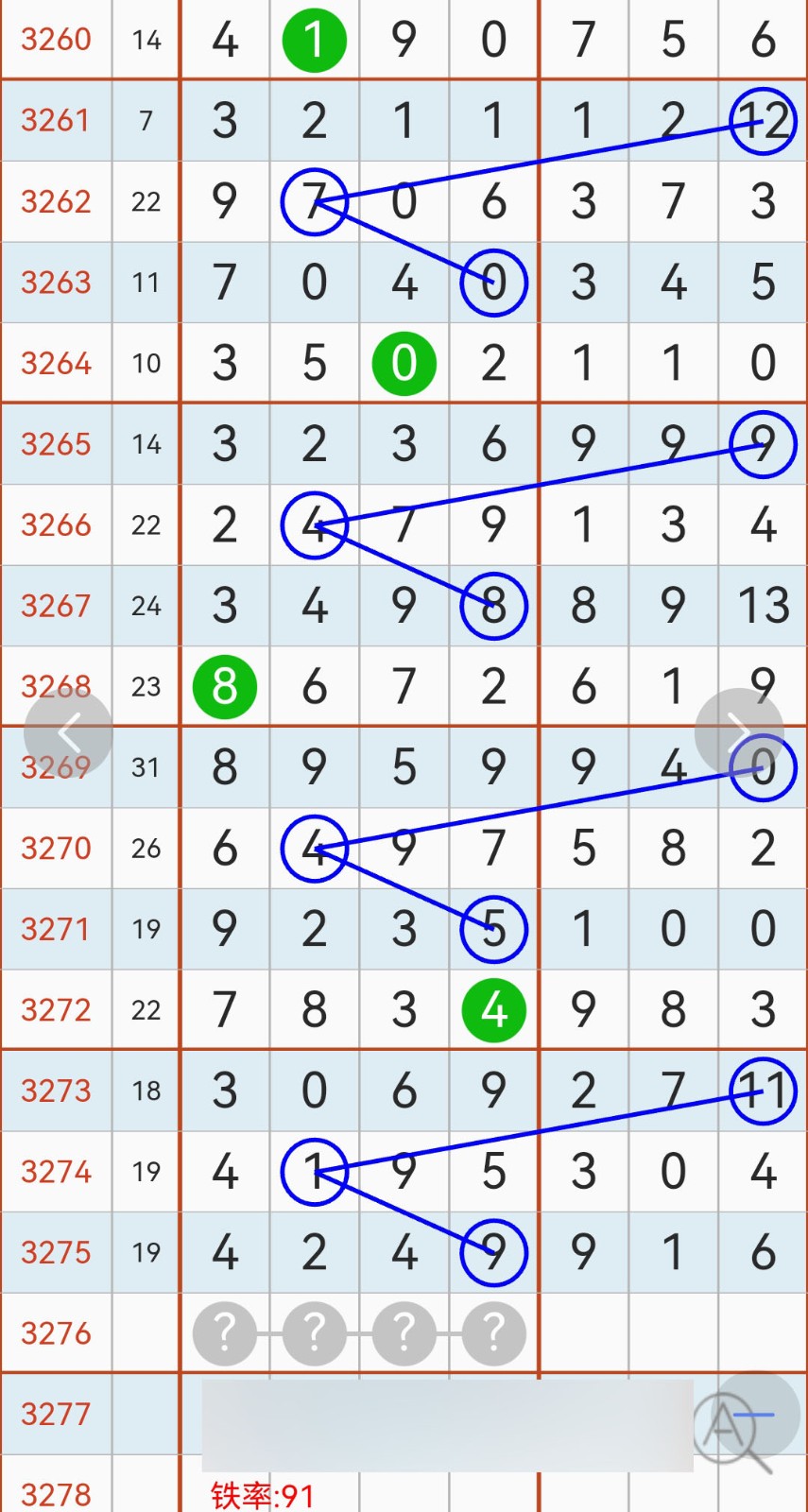Click the last question mark placeholder in row 3276
Viewport: 808px width, 1512px height.
point(493,1332)
